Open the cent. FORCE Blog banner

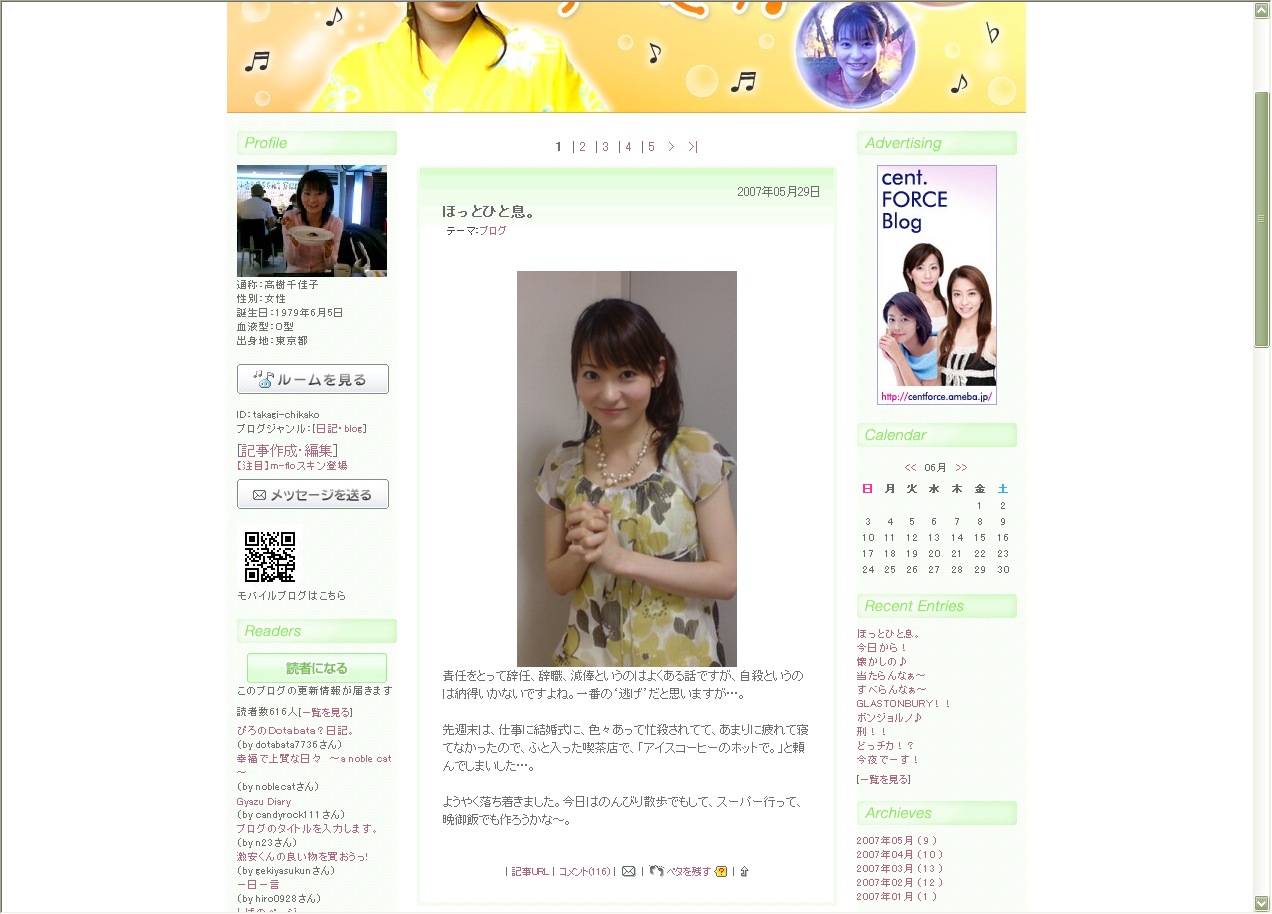[937, 285]
